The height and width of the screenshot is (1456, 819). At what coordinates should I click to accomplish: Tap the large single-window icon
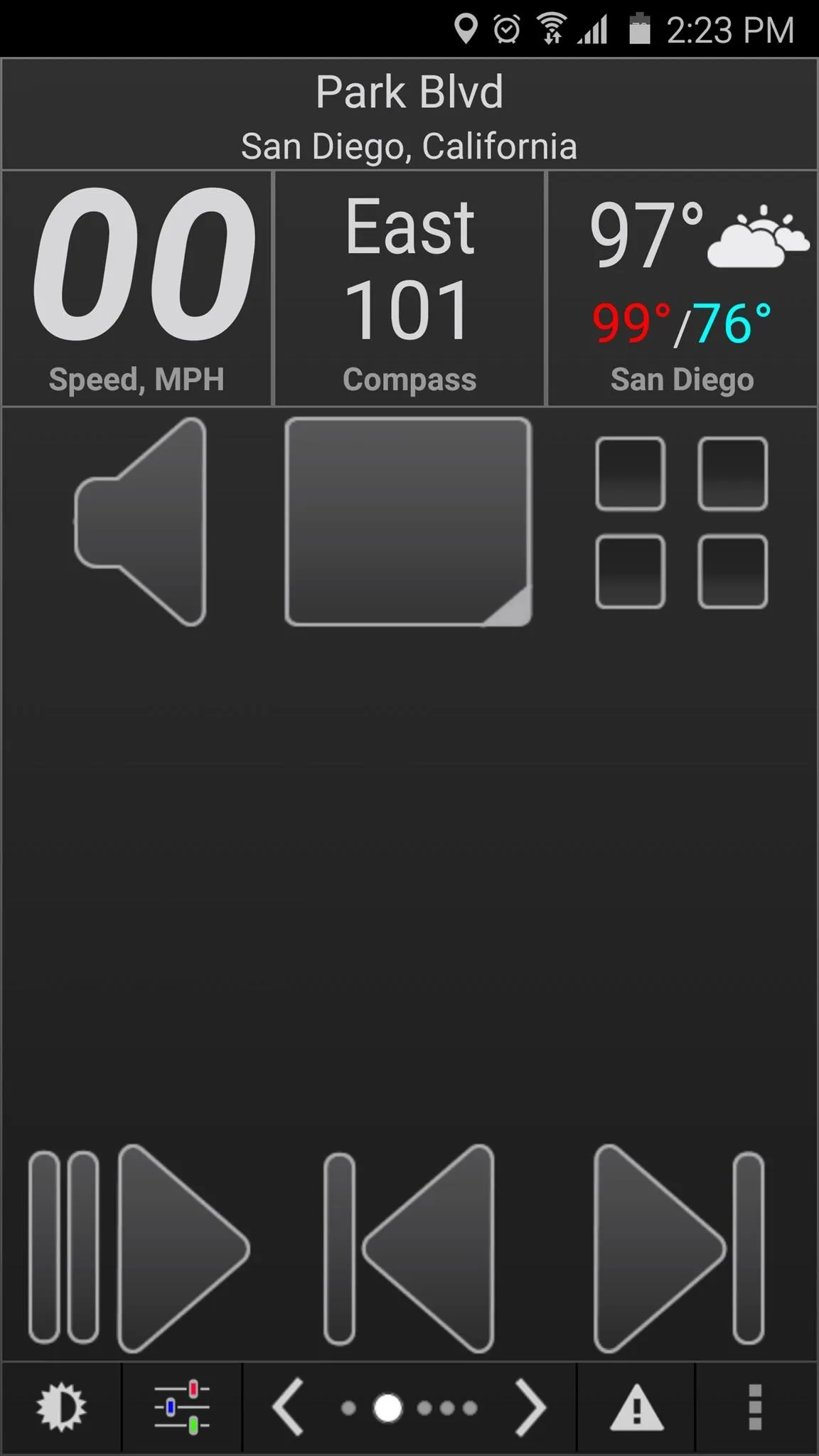tap(408, 521)
